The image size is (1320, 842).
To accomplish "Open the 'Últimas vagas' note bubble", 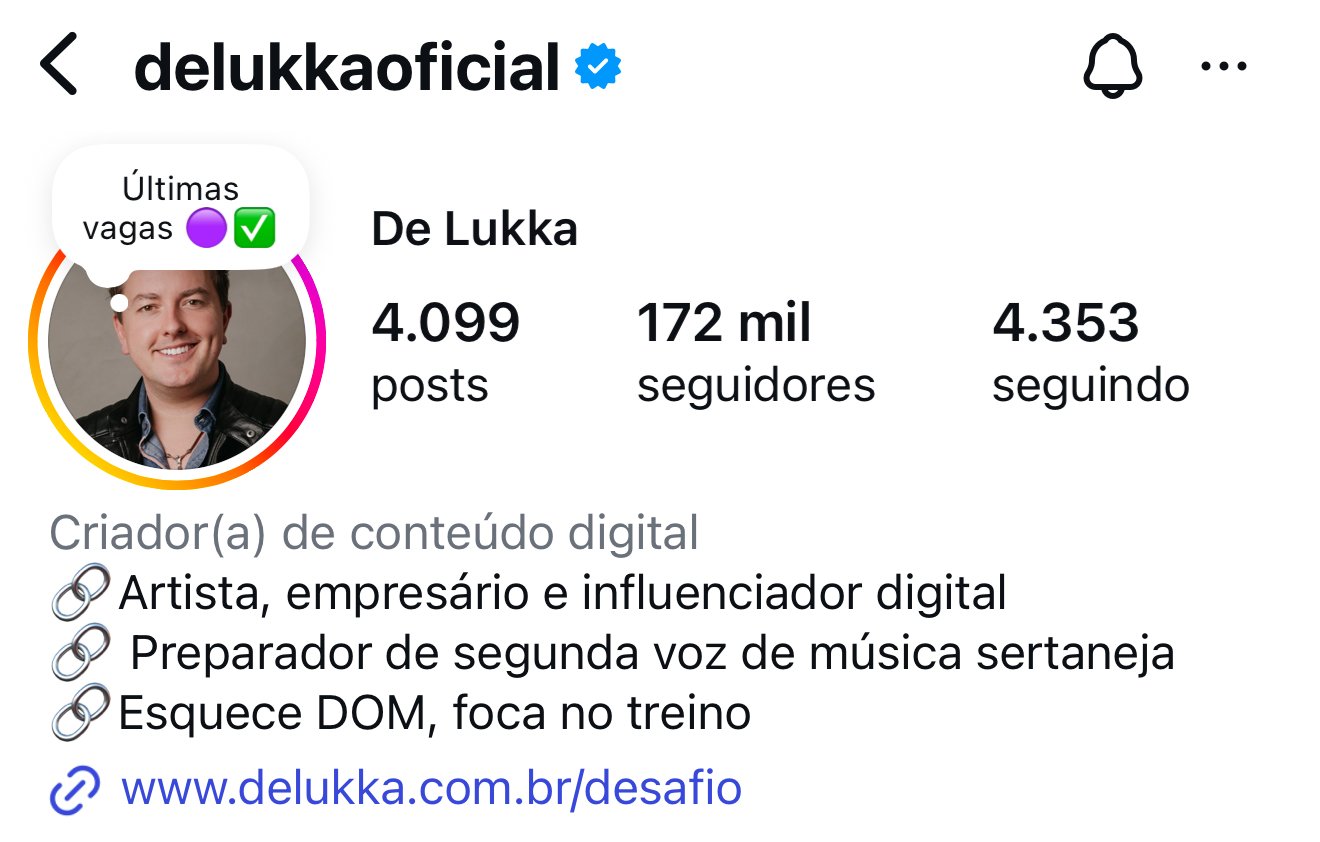I will point(180,209).
